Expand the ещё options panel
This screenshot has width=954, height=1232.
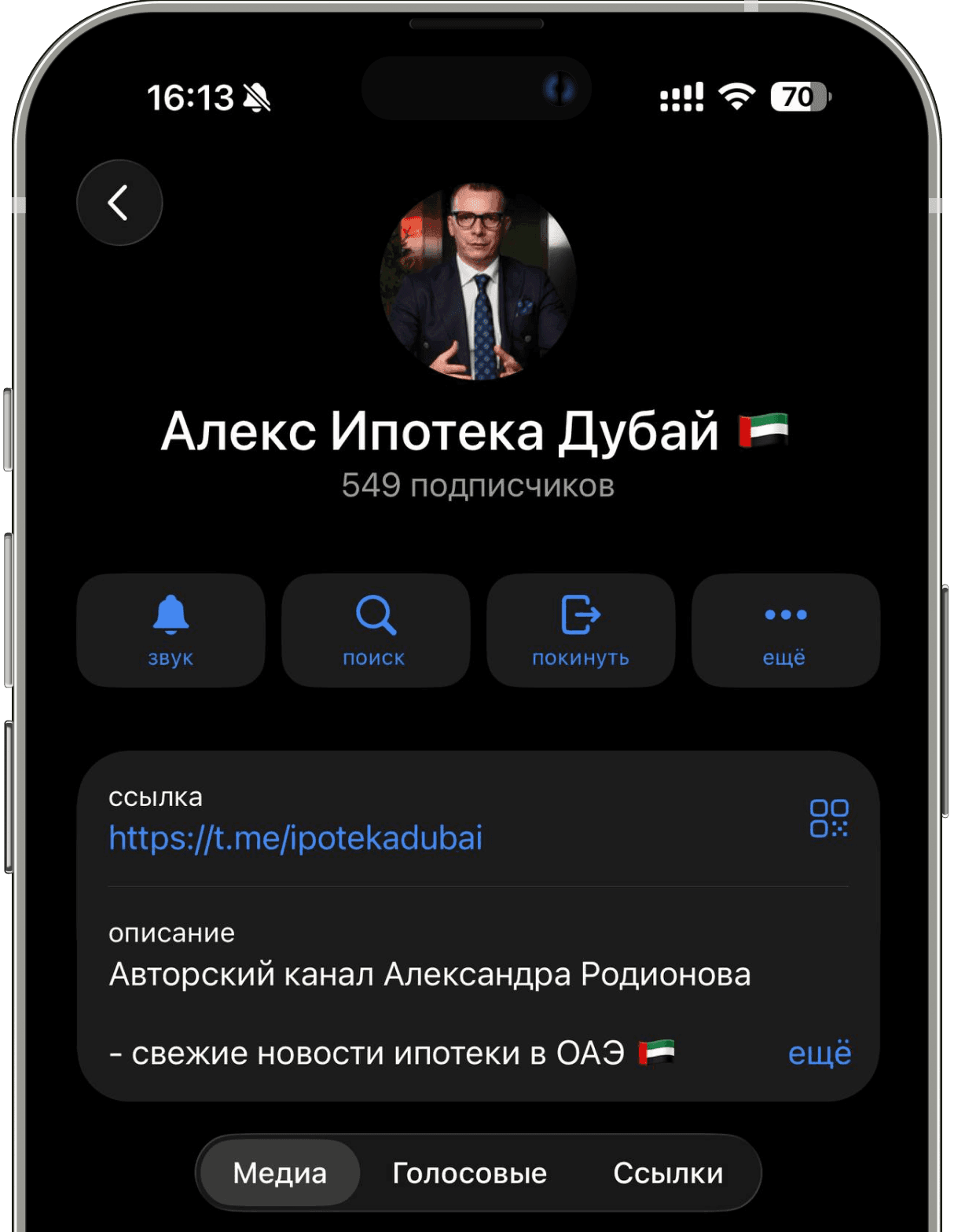(x=784, y=629)
